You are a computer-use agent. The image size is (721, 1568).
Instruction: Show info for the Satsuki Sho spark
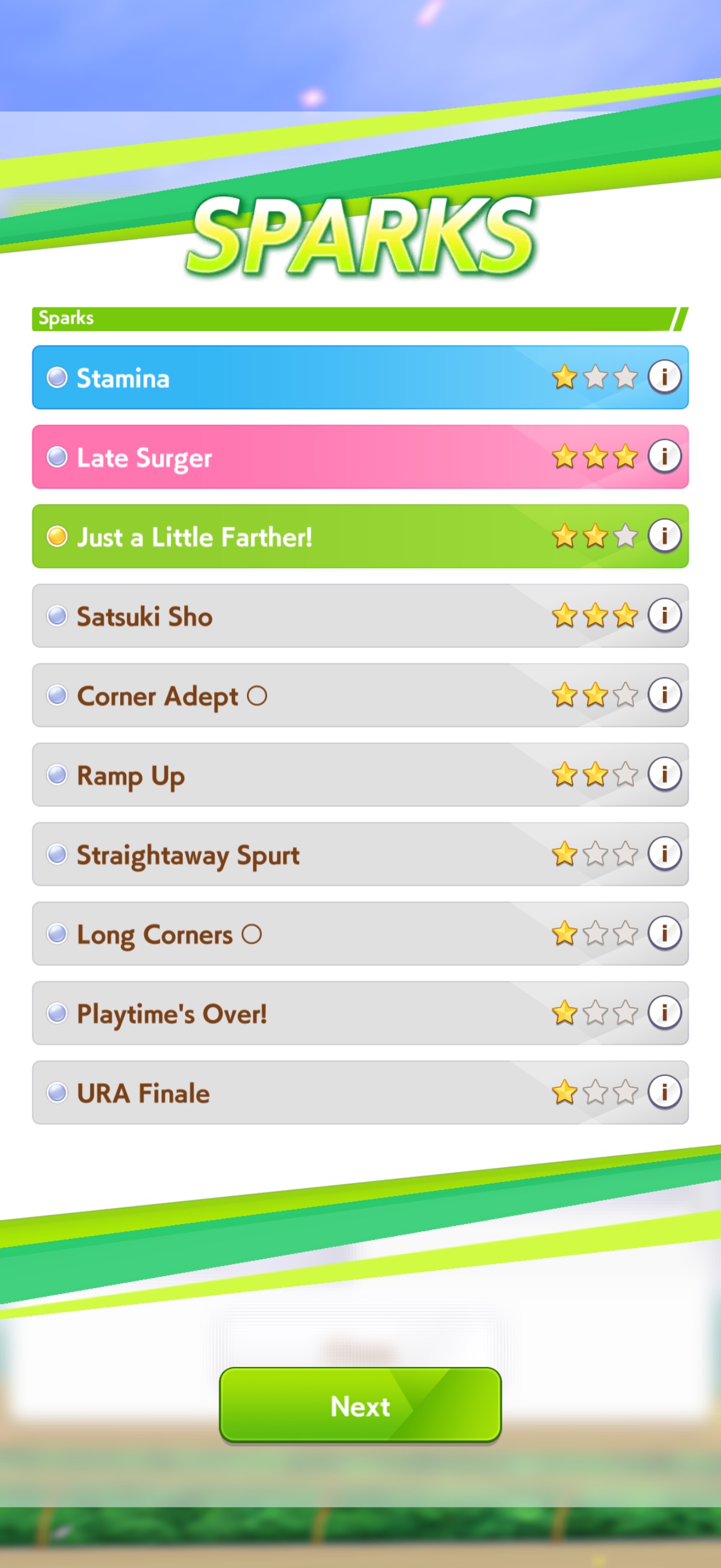(x=664, y=615)
